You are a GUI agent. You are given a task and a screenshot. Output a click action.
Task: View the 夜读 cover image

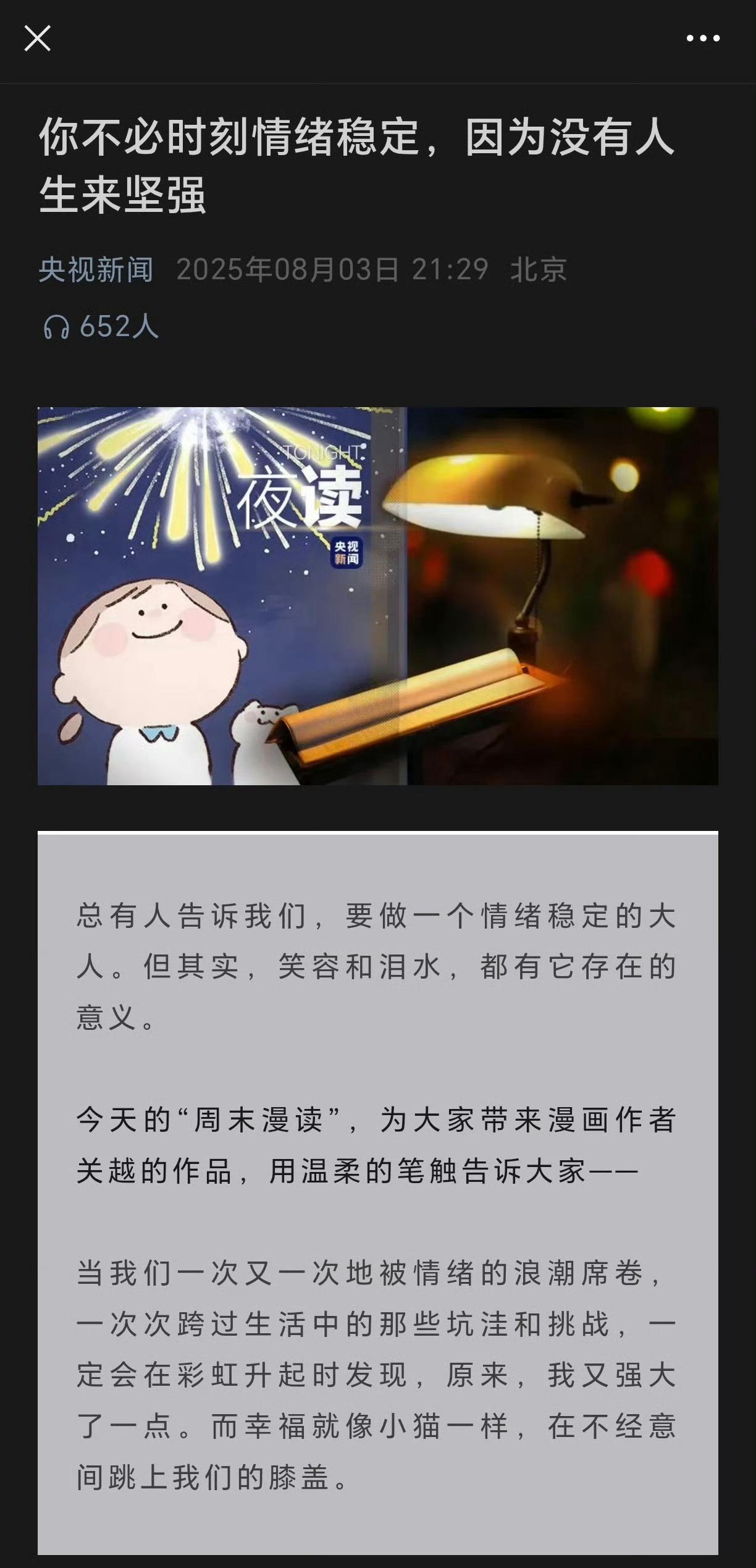[x=378, y=596]
